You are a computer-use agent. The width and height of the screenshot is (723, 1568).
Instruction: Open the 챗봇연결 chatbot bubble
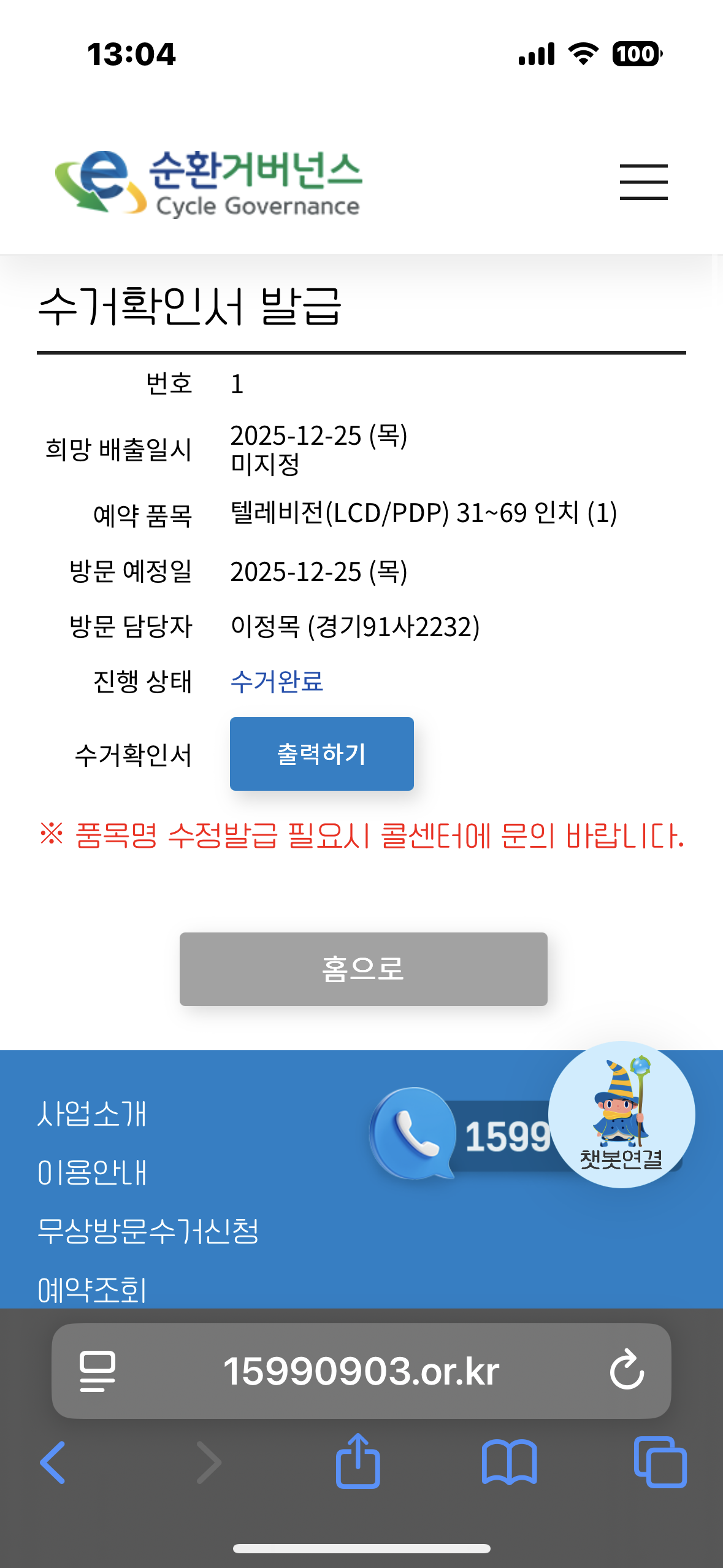coord(621,1115)
